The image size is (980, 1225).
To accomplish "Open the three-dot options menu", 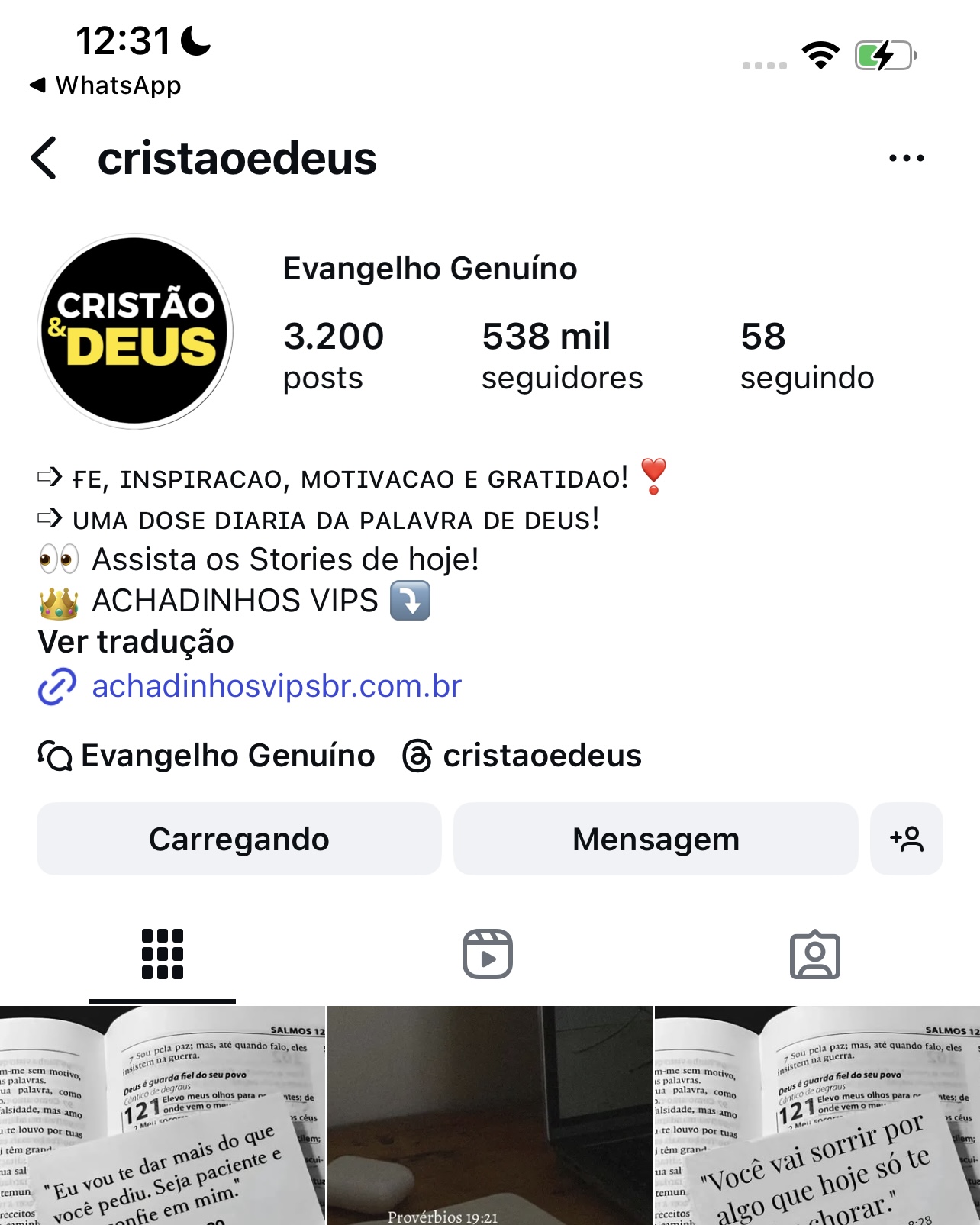I will tap(906, 158).
